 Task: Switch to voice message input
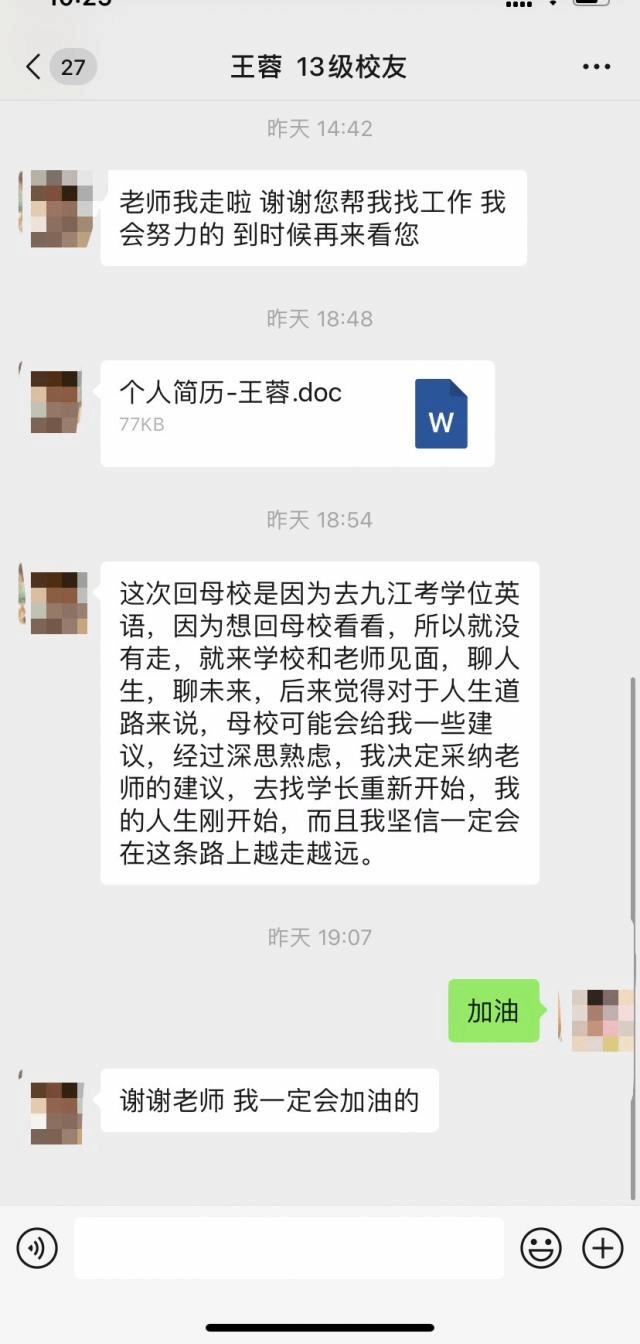pyautogui.click(x=37, y=1247)
